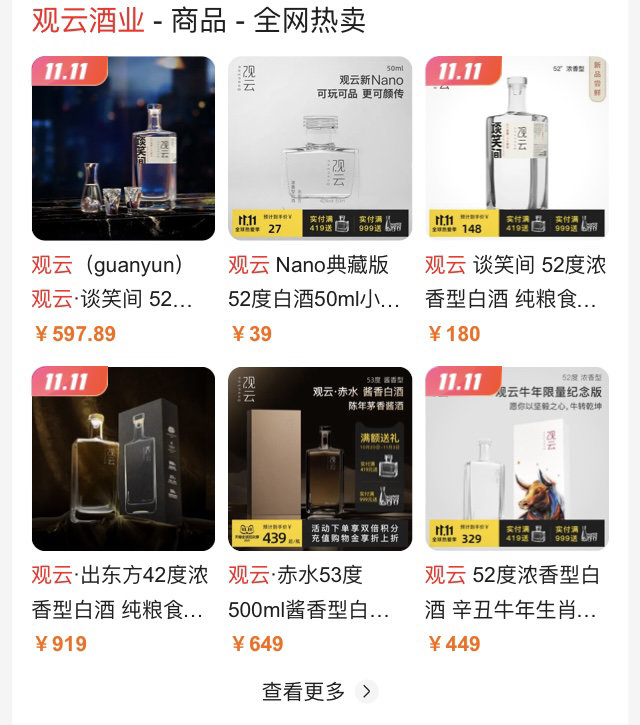
Task: Open the 辛丑牛年生肖 52度浓香型白酒 card
Action: (517, 459)
